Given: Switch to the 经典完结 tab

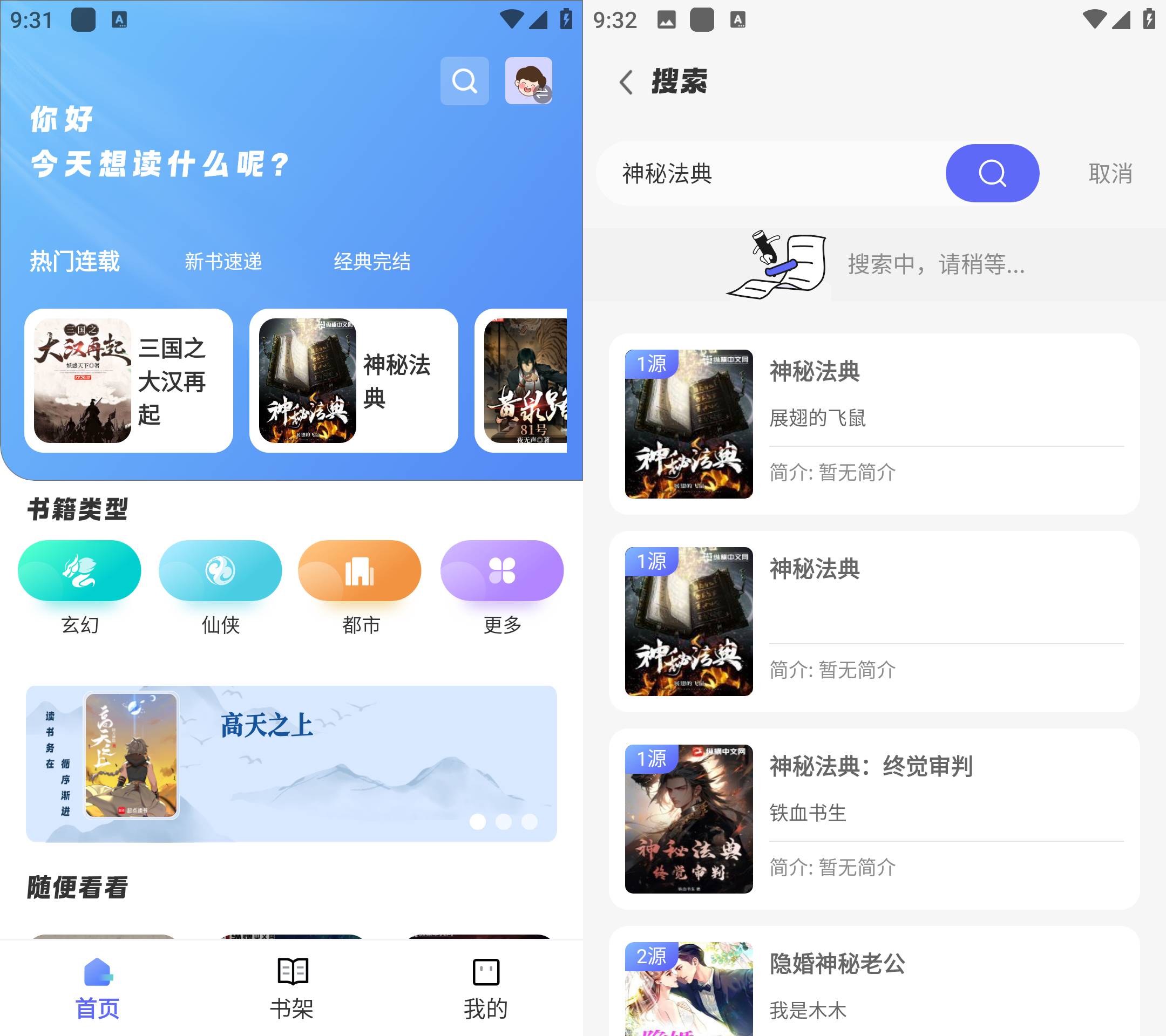Looking at the screenshot, I should pos(372,261).
